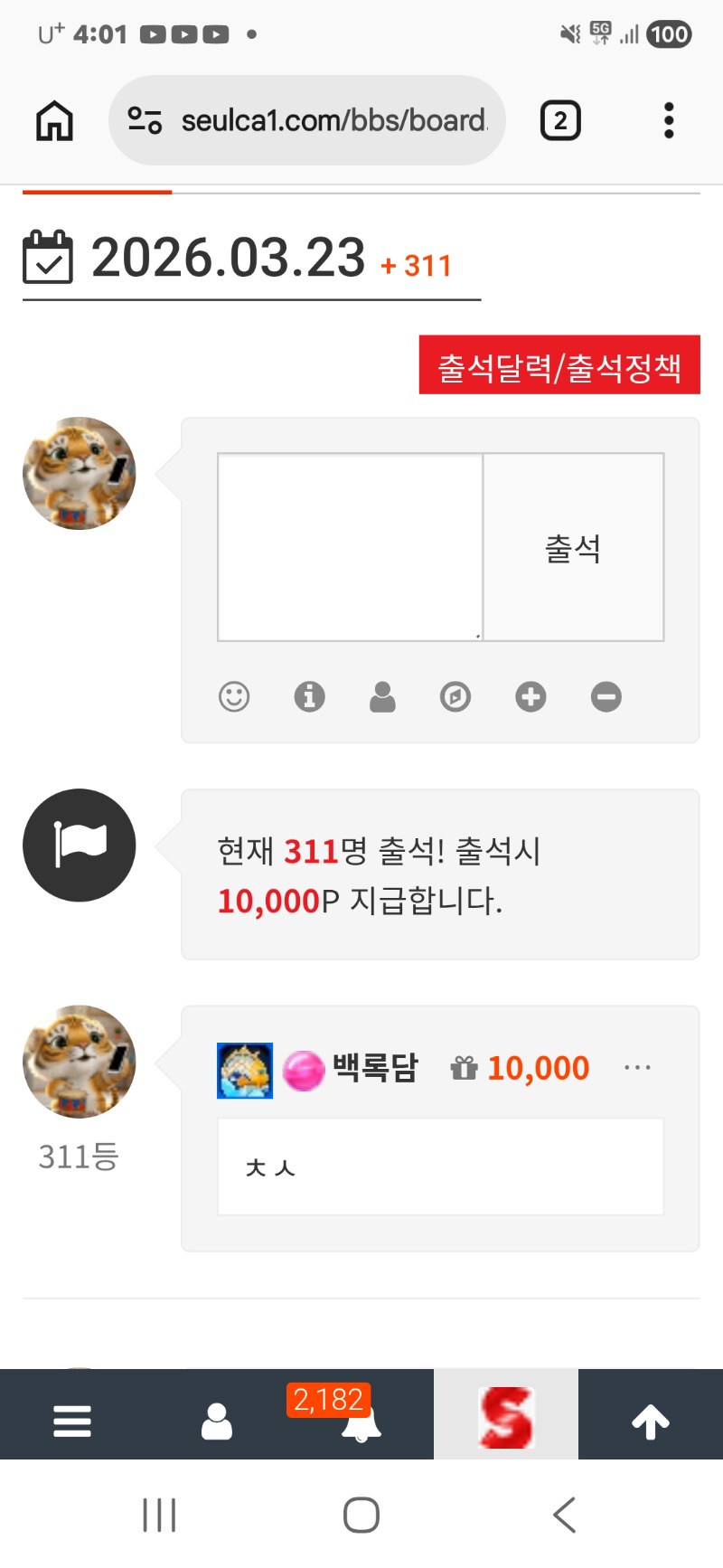Focus the attendance comment text box
The height and width of the screenshot is (1568, 723).
pos(350,547)
